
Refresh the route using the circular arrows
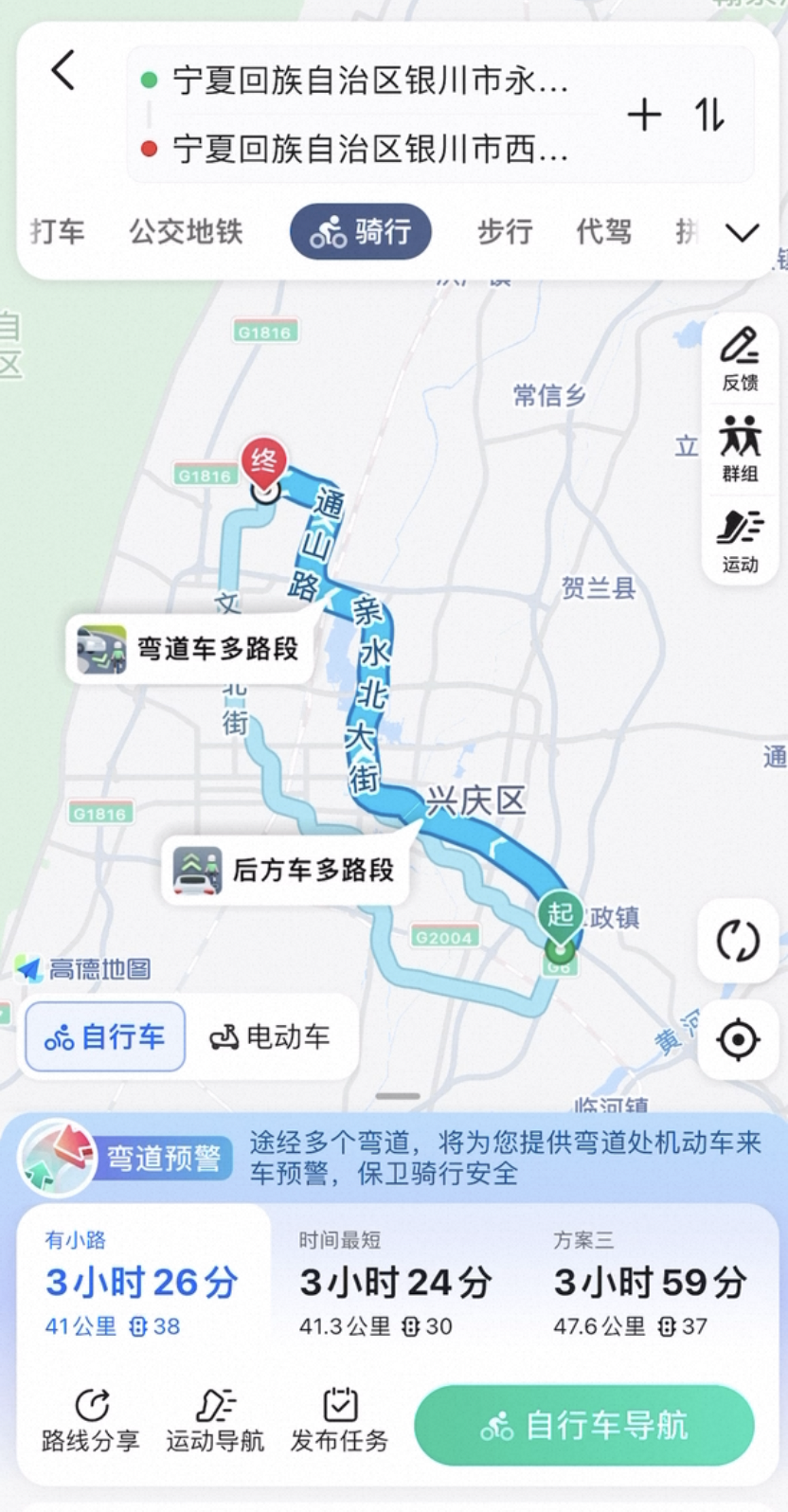[x=738, y=941]
